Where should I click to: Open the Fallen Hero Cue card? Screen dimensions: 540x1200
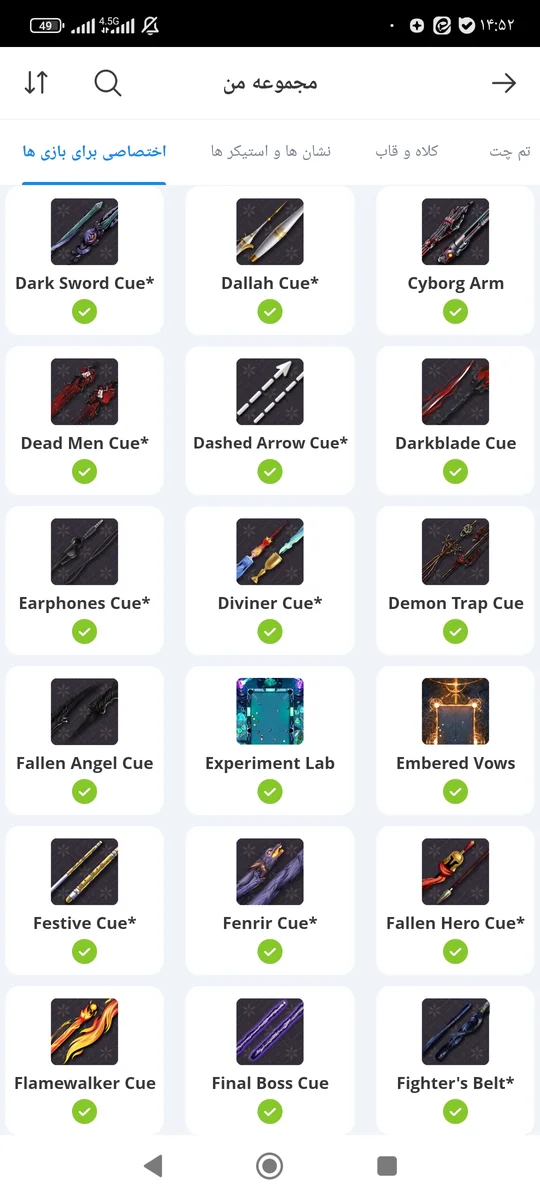455,900
